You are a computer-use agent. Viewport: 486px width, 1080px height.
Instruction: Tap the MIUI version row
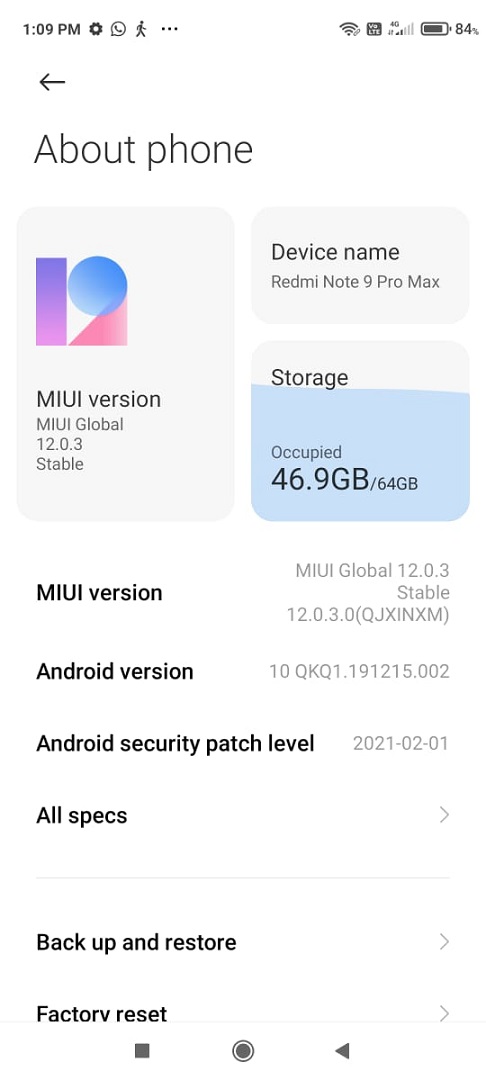pos(243,592)
